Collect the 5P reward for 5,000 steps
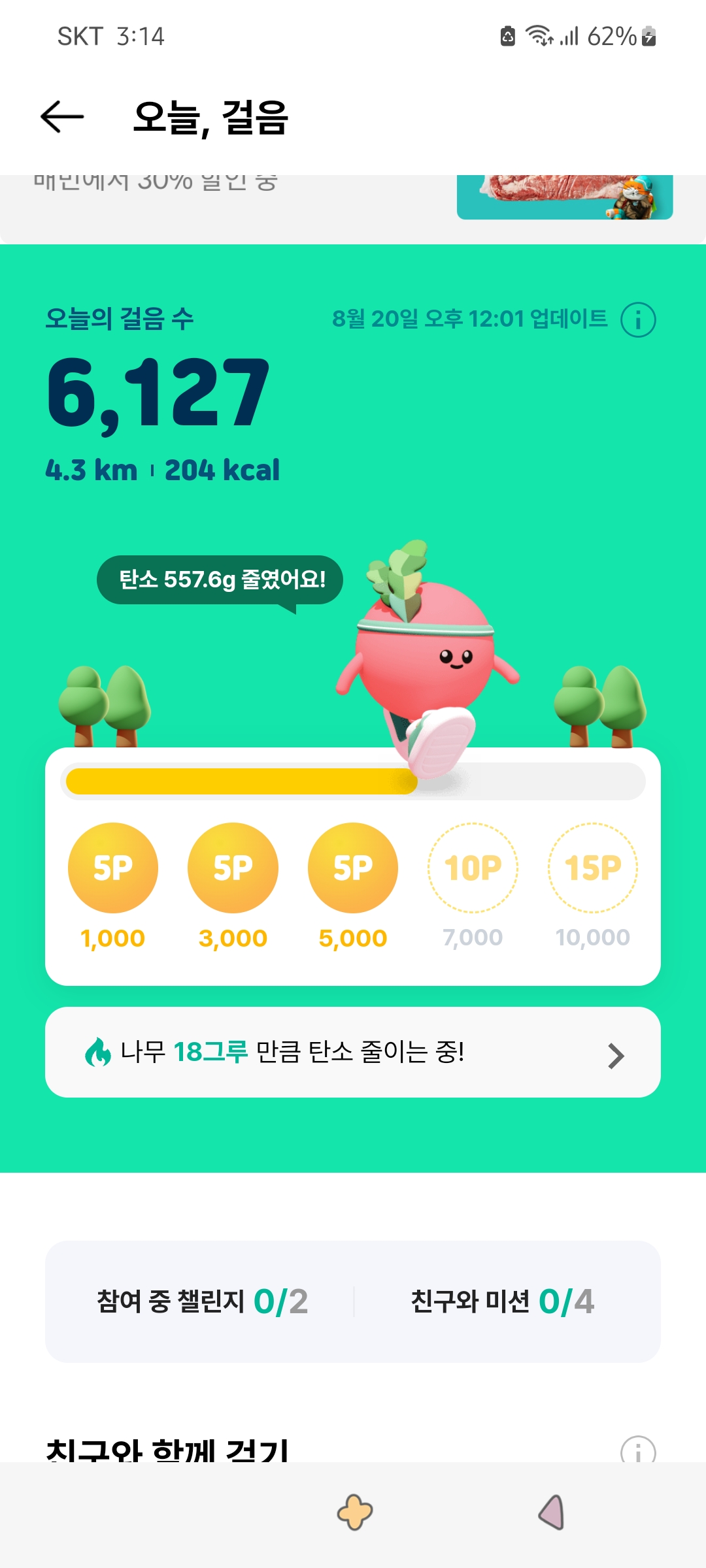Viewport: 706px width, 1568px height. tap(353, 868)
